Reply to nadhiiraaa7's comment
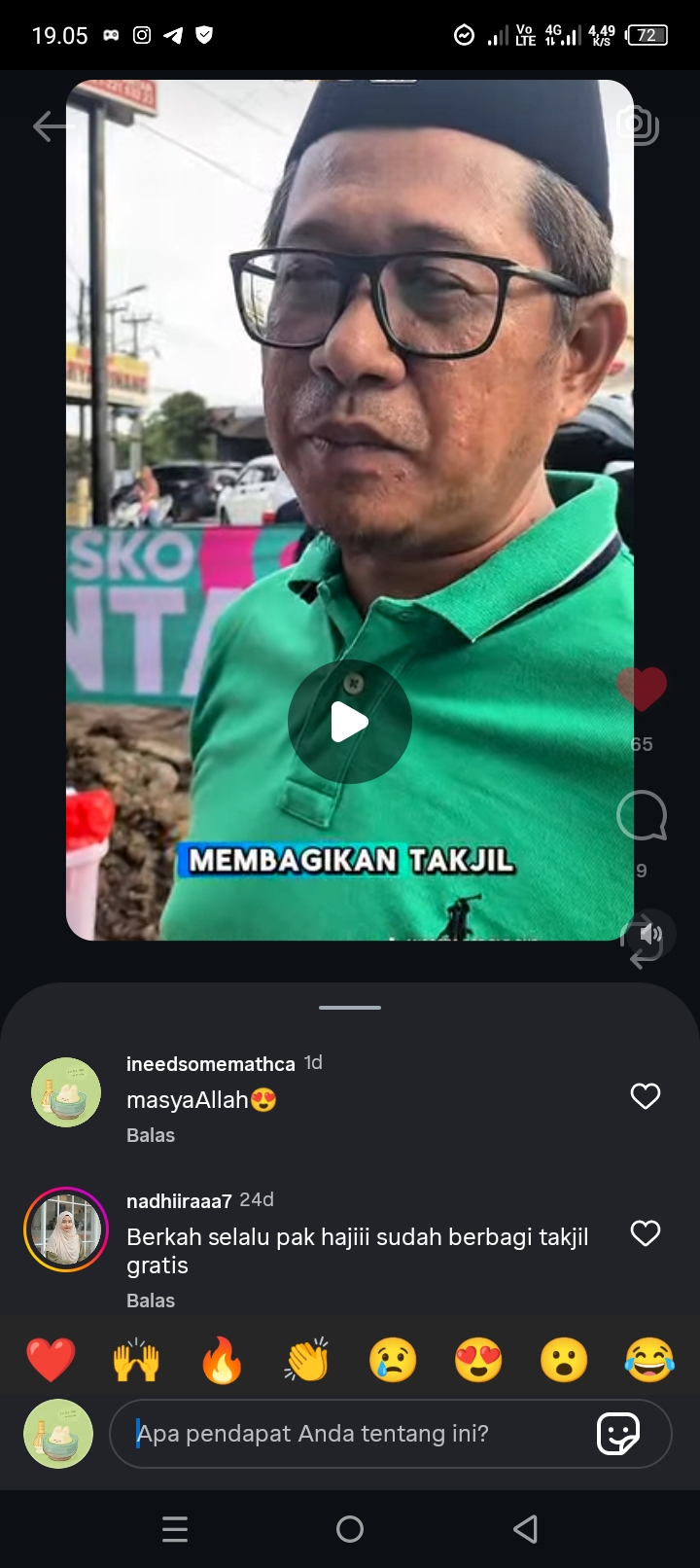700x1568 pixels. tap(151, 1301)
